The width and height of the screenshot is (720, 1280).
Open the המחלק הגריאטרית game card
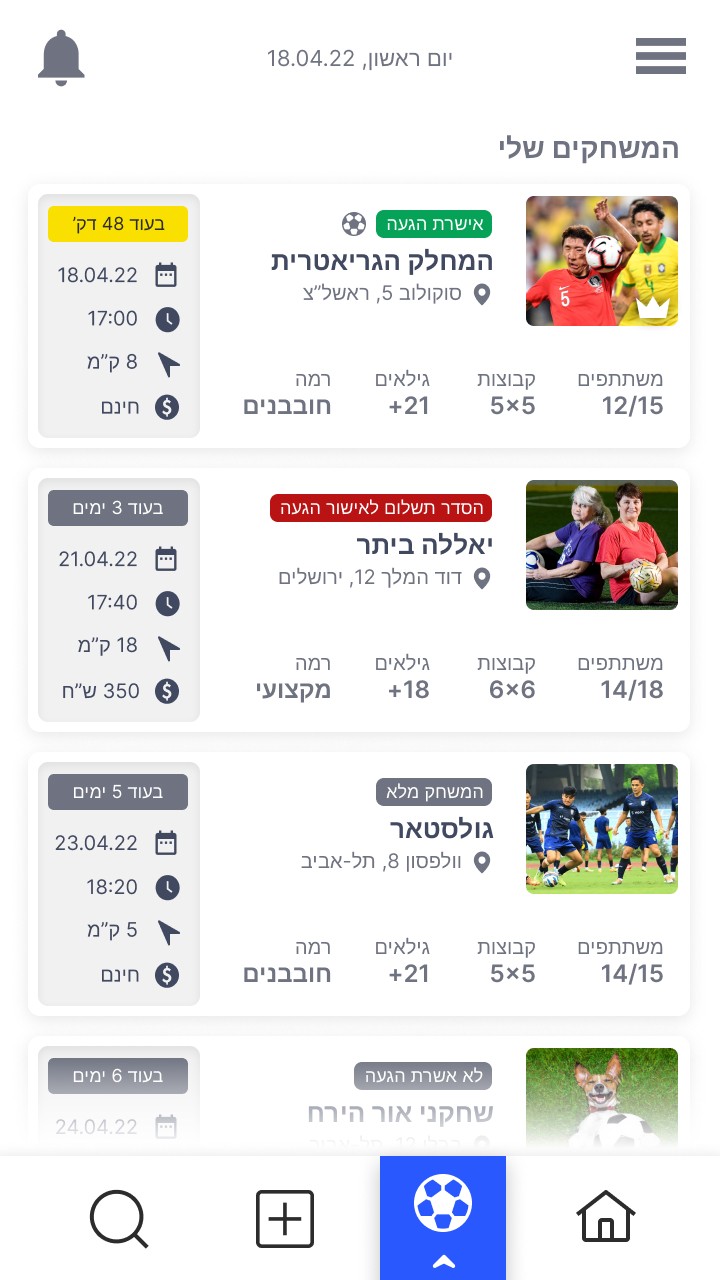359,316
